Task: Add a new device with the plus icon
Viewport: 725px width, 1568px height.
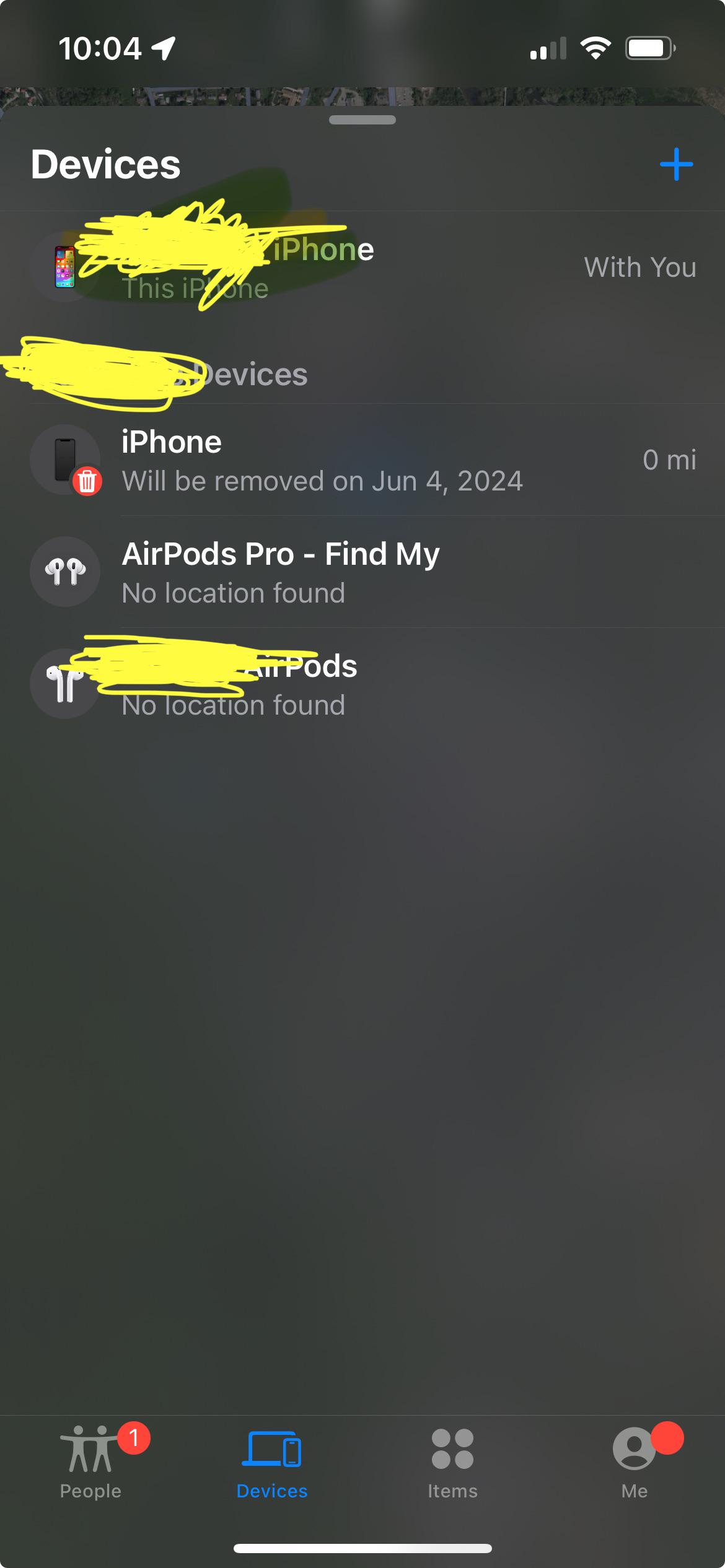Action: click(x=676, y=165)
